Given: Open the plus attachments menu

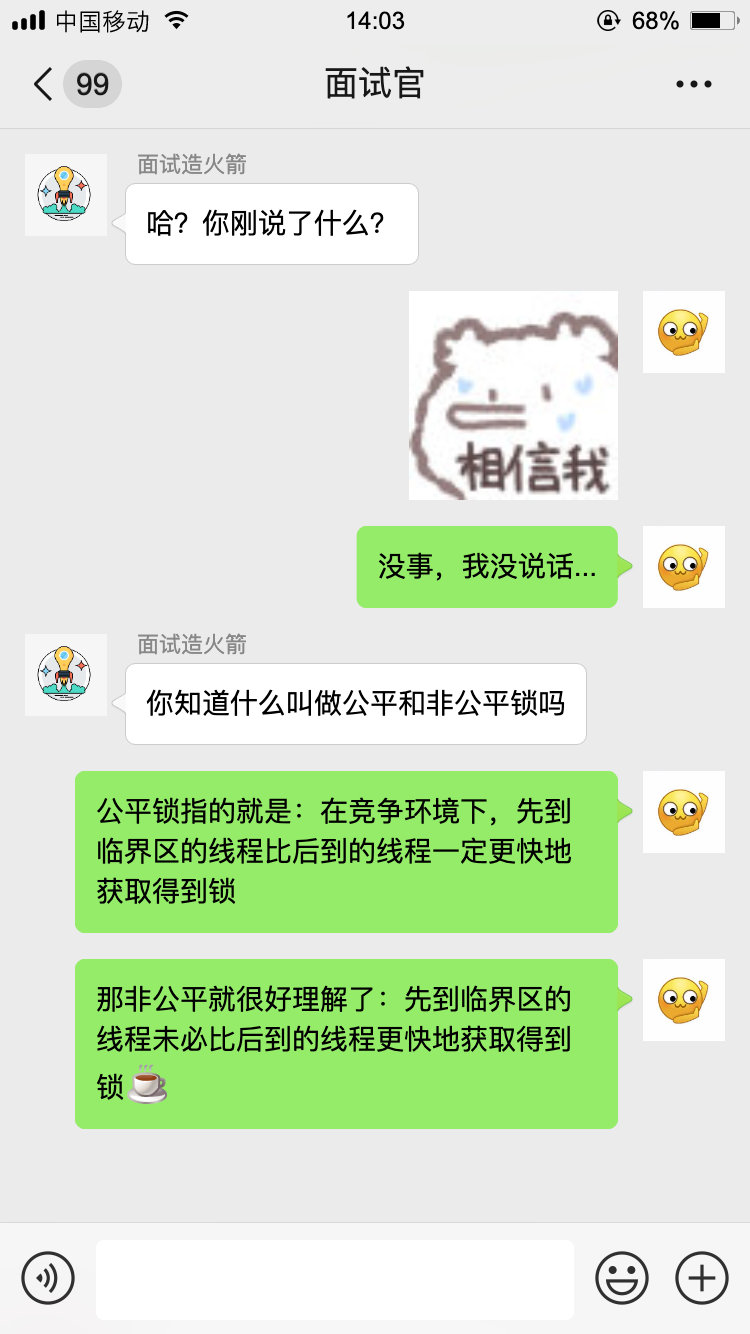Looking at the screenshot, I should [702, 1278].
